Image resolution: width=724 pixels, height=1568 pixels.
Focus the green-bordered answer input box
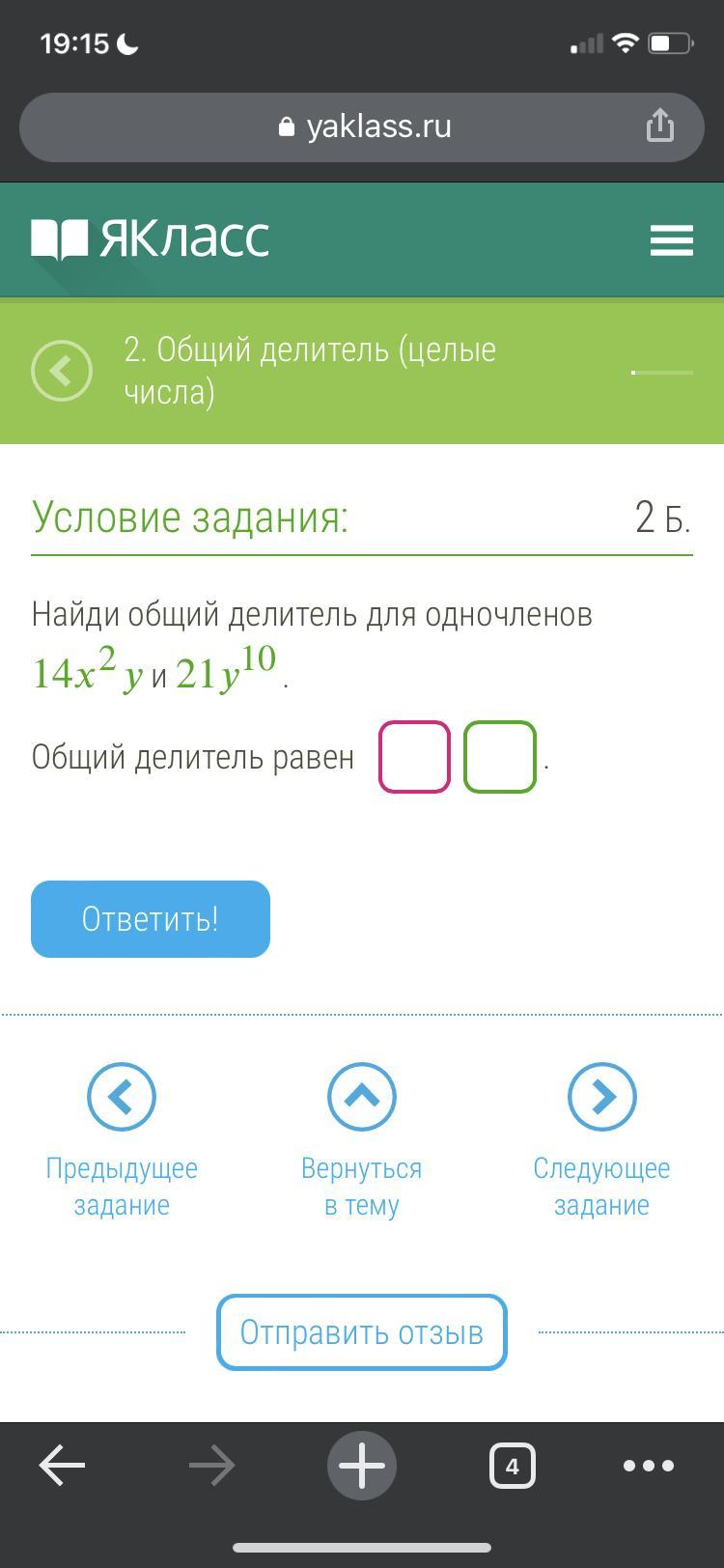[x=500, y=757]
